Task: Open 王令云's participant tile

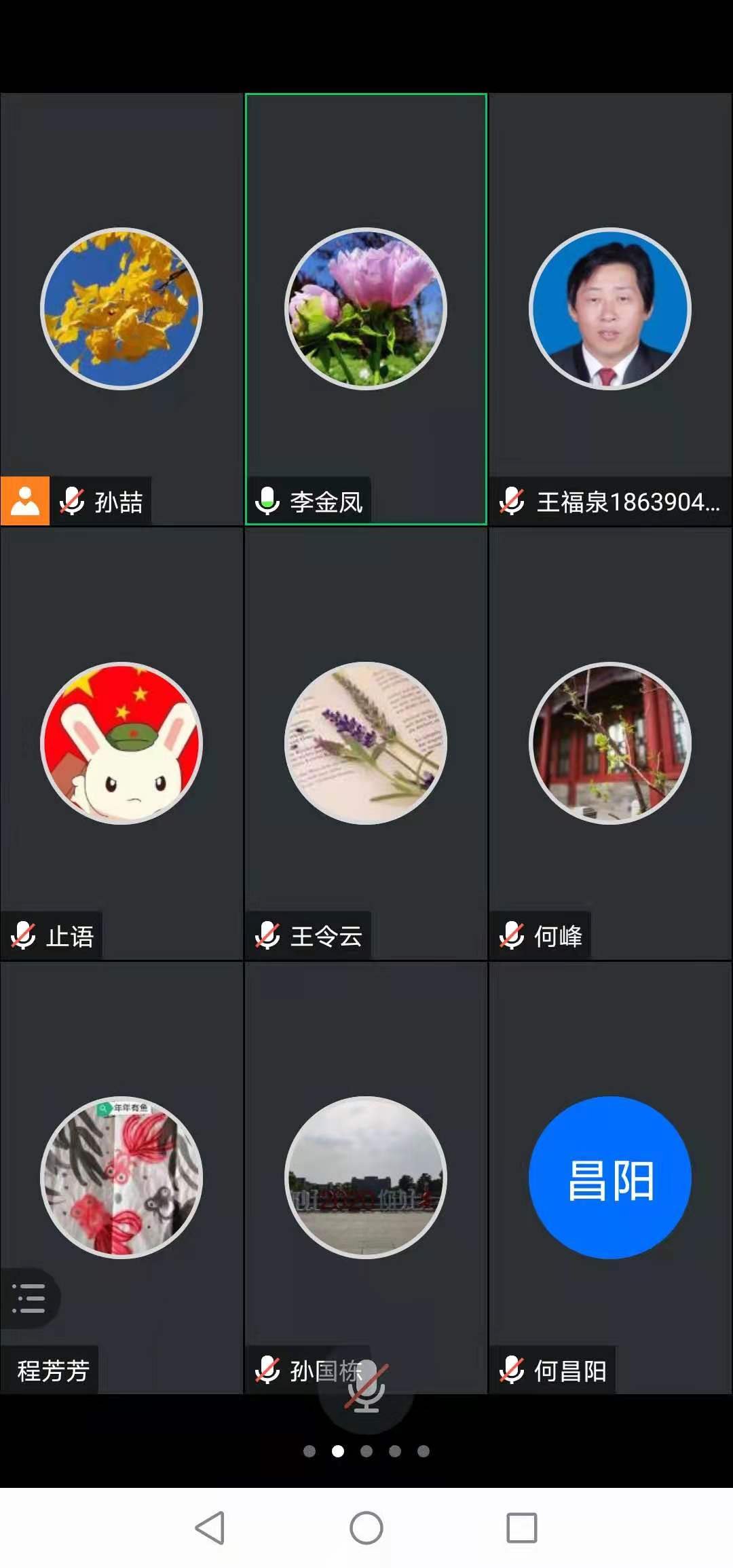Action: pyautogui.click(x=366, y=743)
